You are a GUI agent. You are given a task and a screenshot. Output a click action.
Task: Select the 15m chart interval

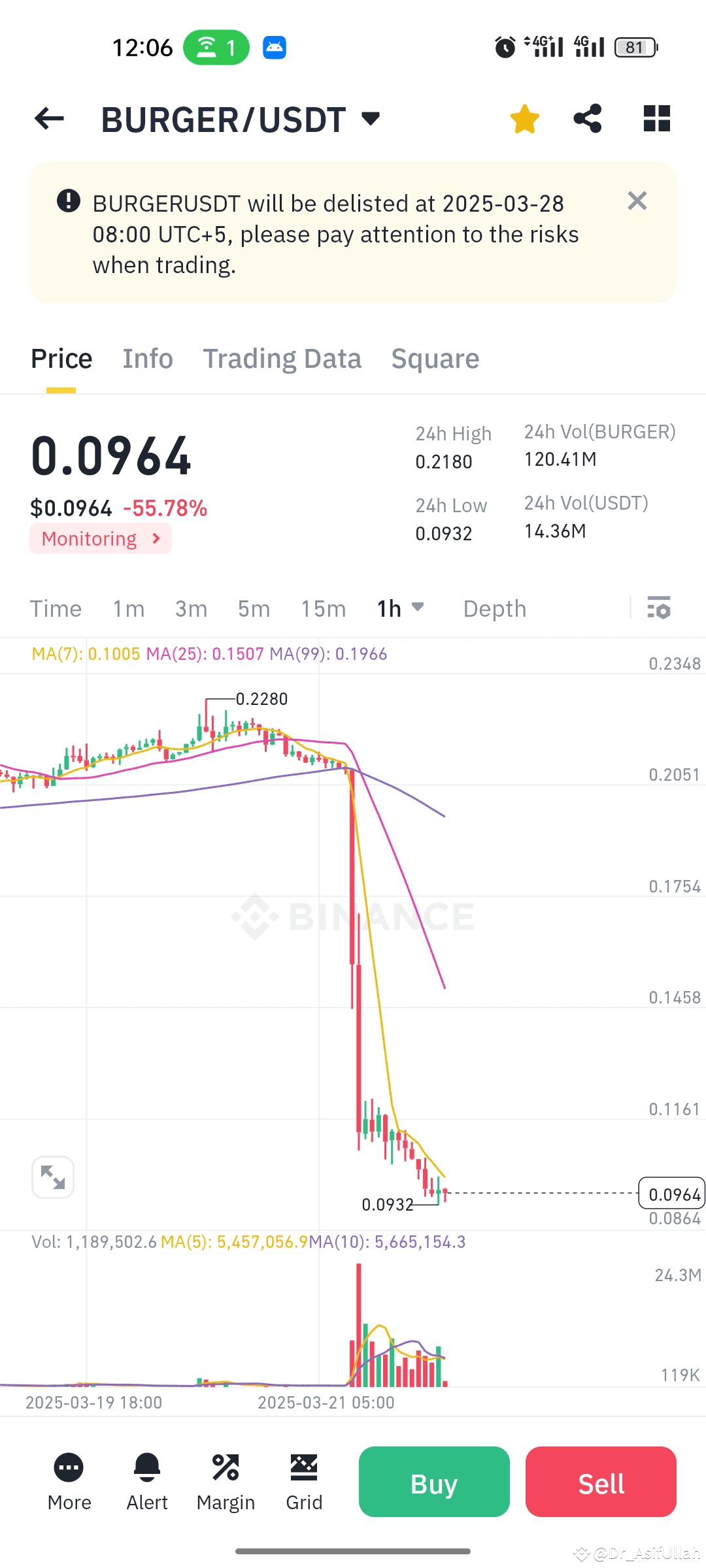pyautogui.click(x=323, y=609)
